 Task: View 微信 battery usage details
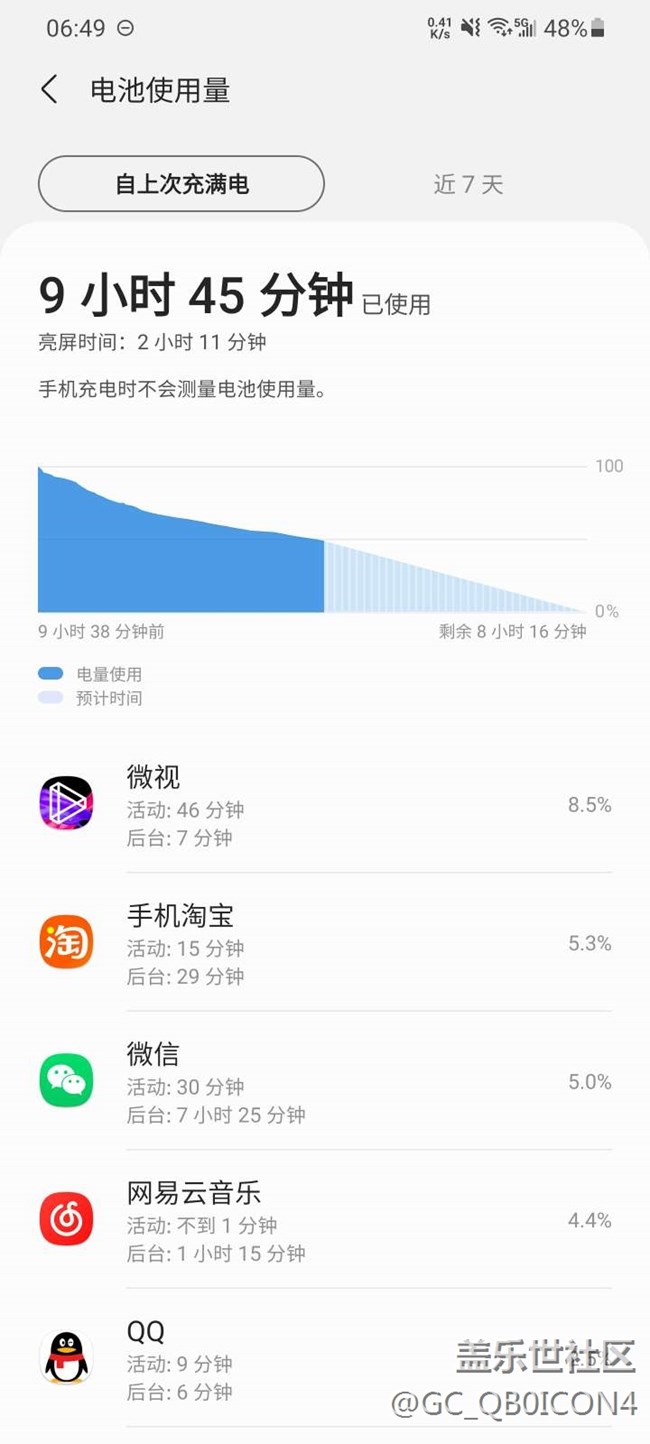[x=325, y=1081]
